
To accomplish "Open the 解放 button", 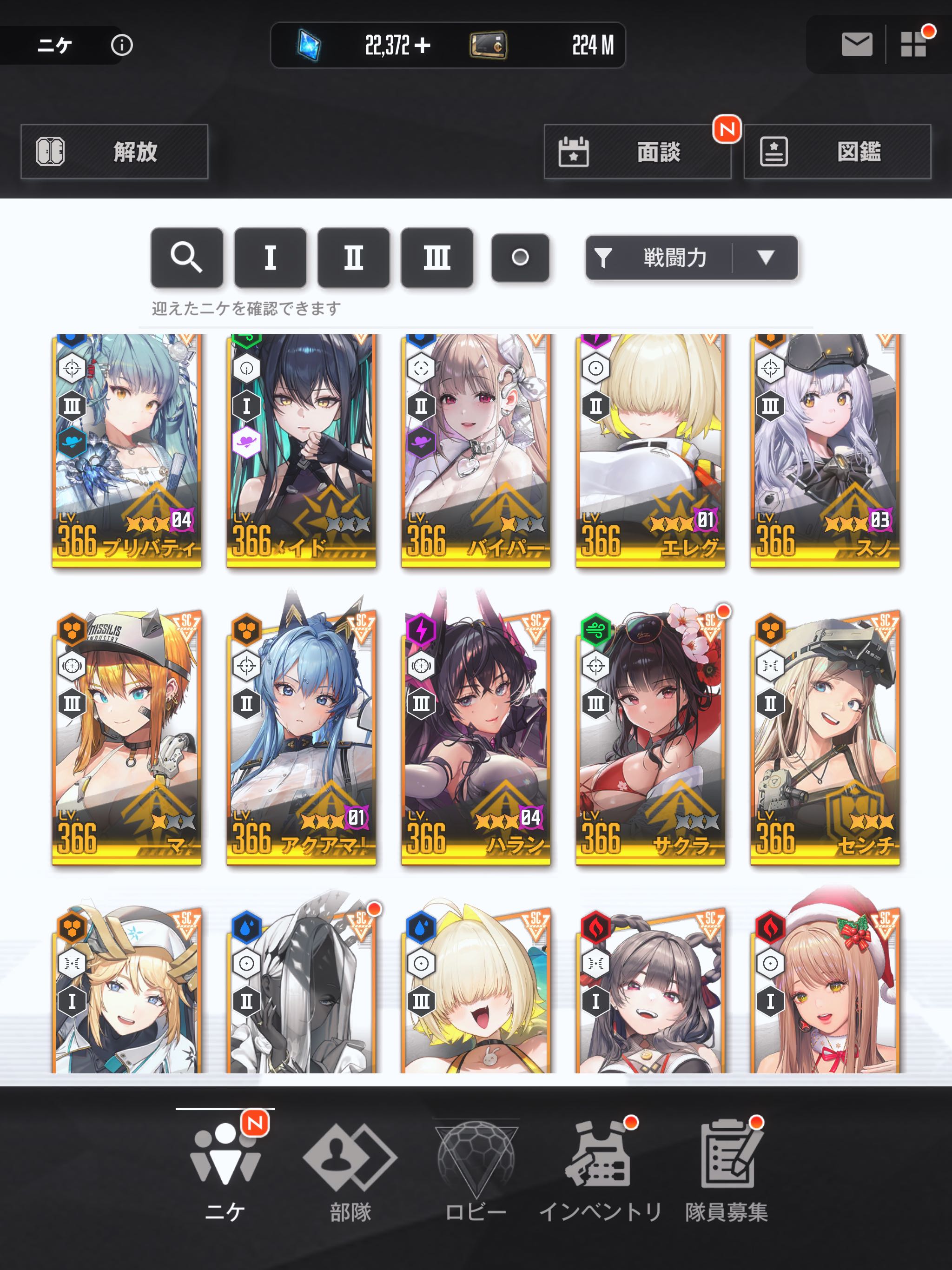I will tap(114, 152).
